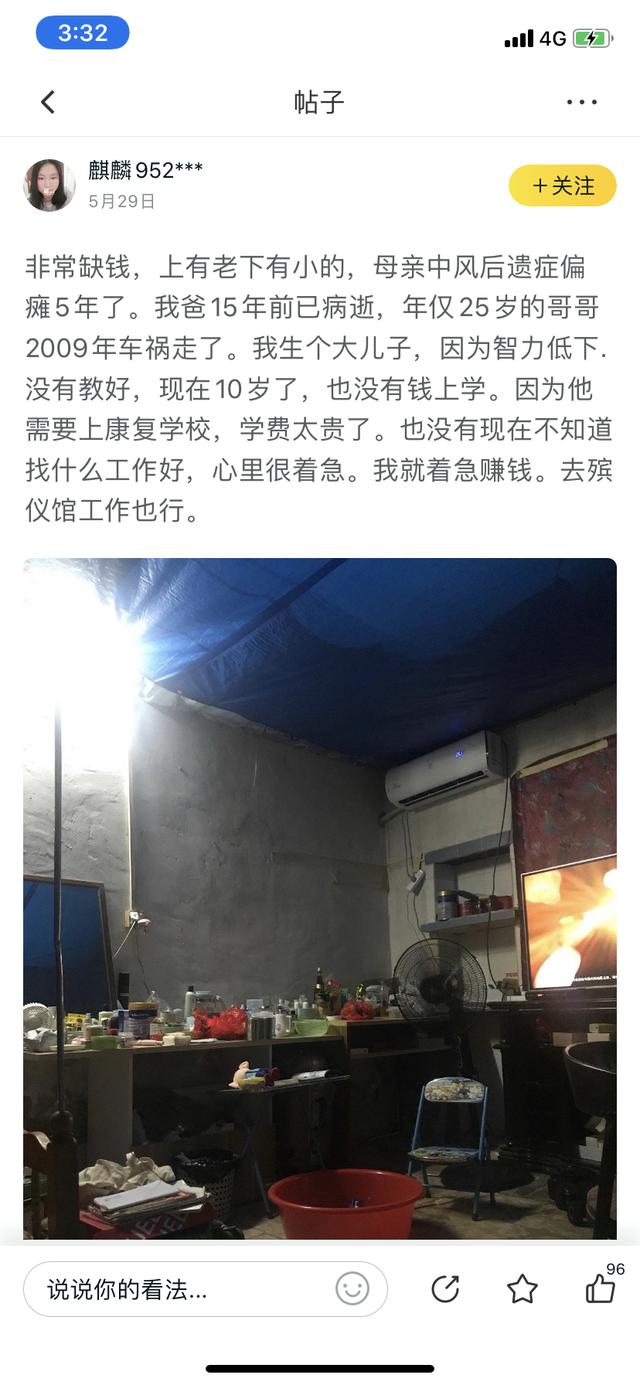Open the emoji picker in comment box
Screen dimensions: 640x1385
pos(352,1289)
